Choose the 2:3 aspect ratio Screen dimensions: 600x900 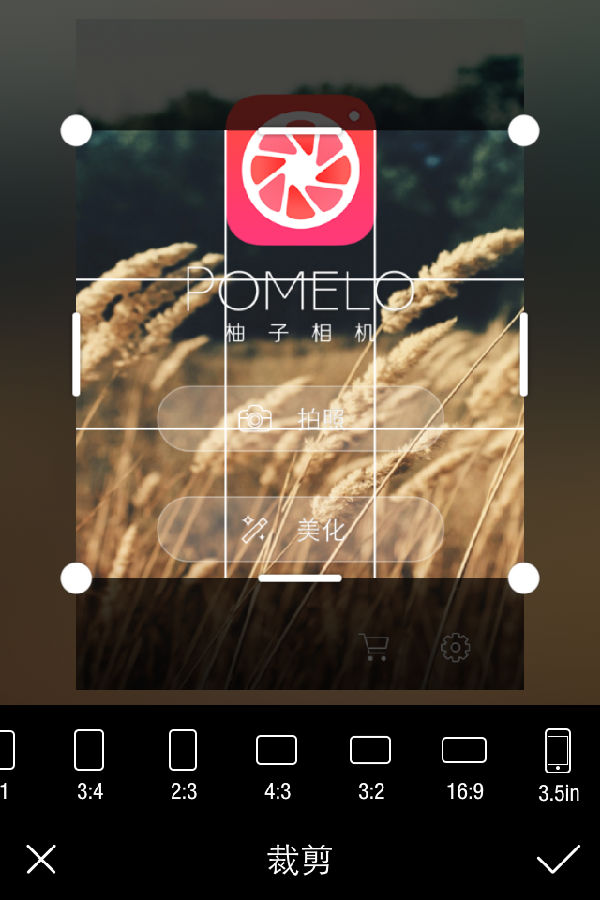pos(183,762)
